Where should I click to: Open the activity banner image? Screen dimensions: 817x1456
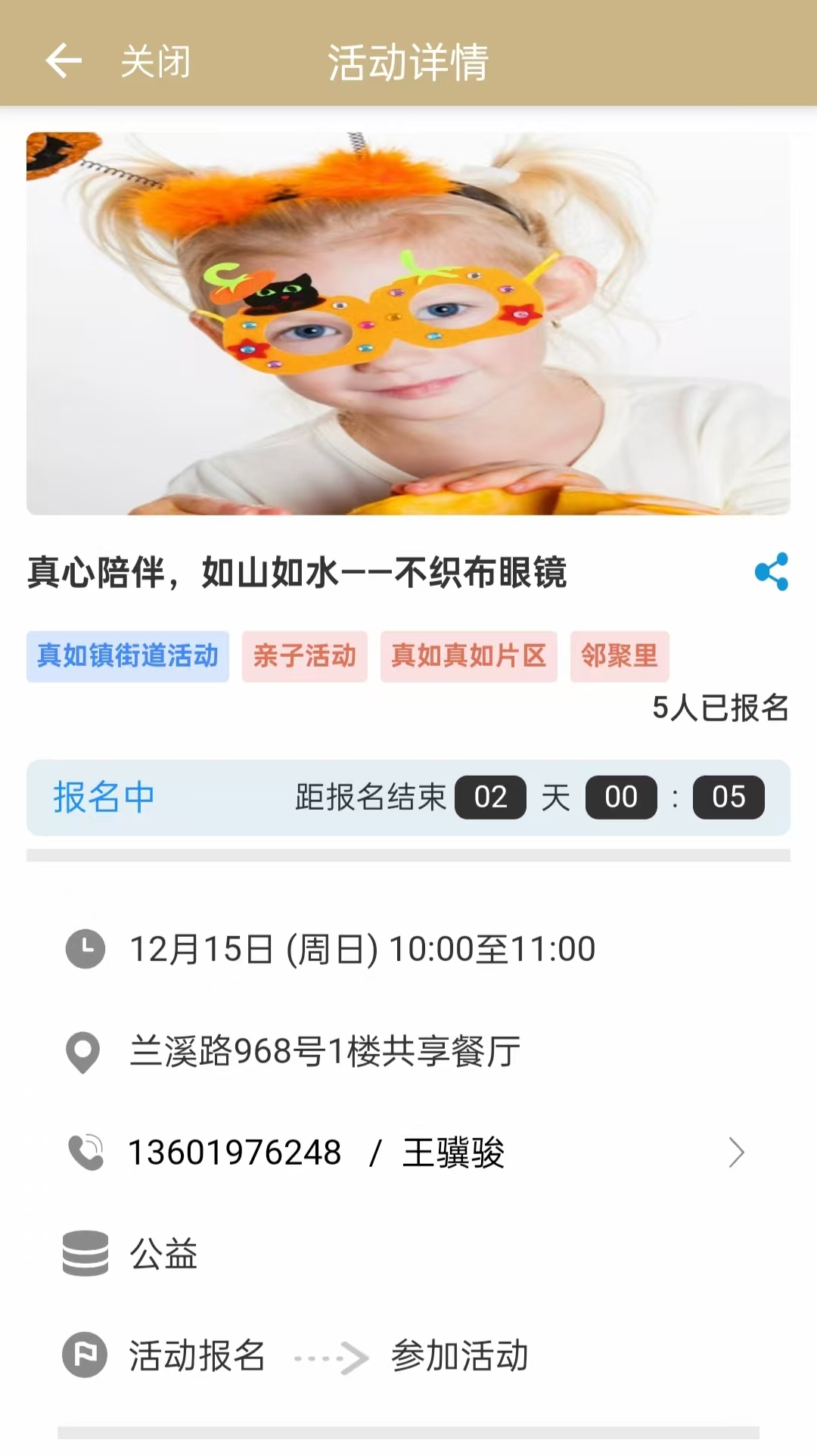coord(408,324)
